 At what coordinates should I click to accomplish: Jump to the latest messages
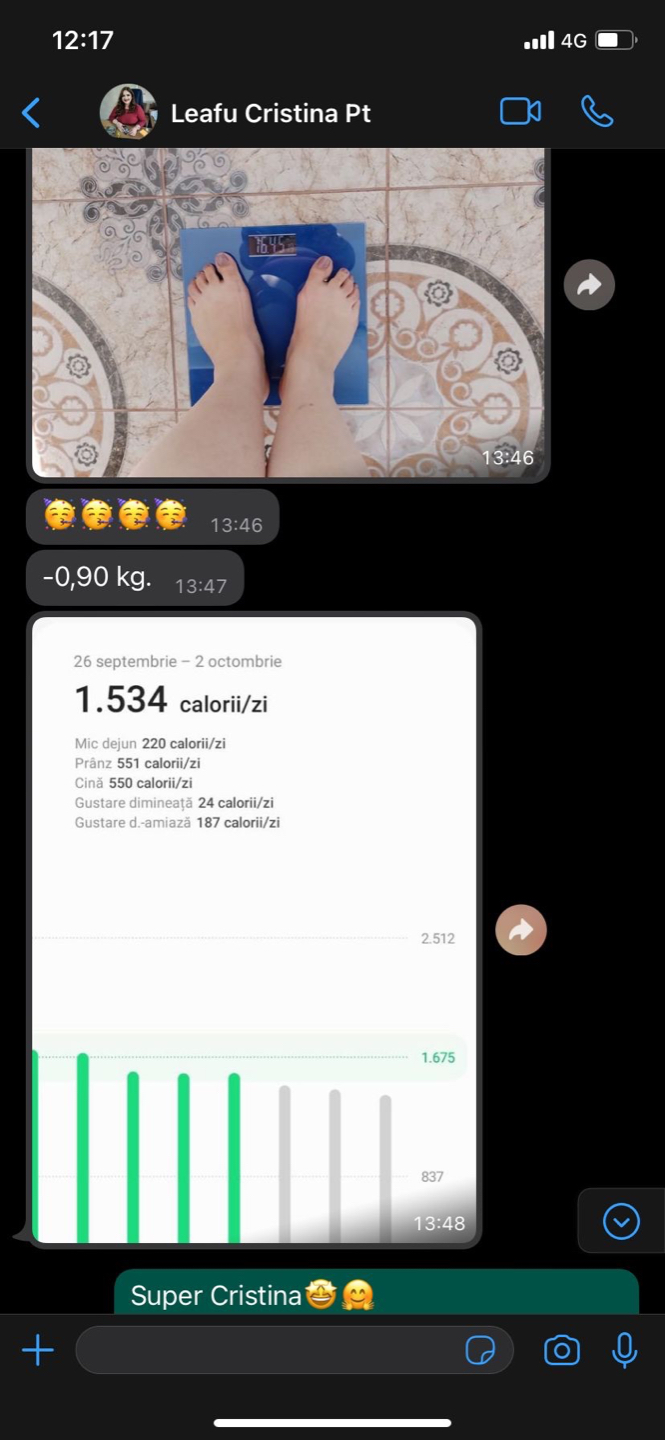point(621,1221)
